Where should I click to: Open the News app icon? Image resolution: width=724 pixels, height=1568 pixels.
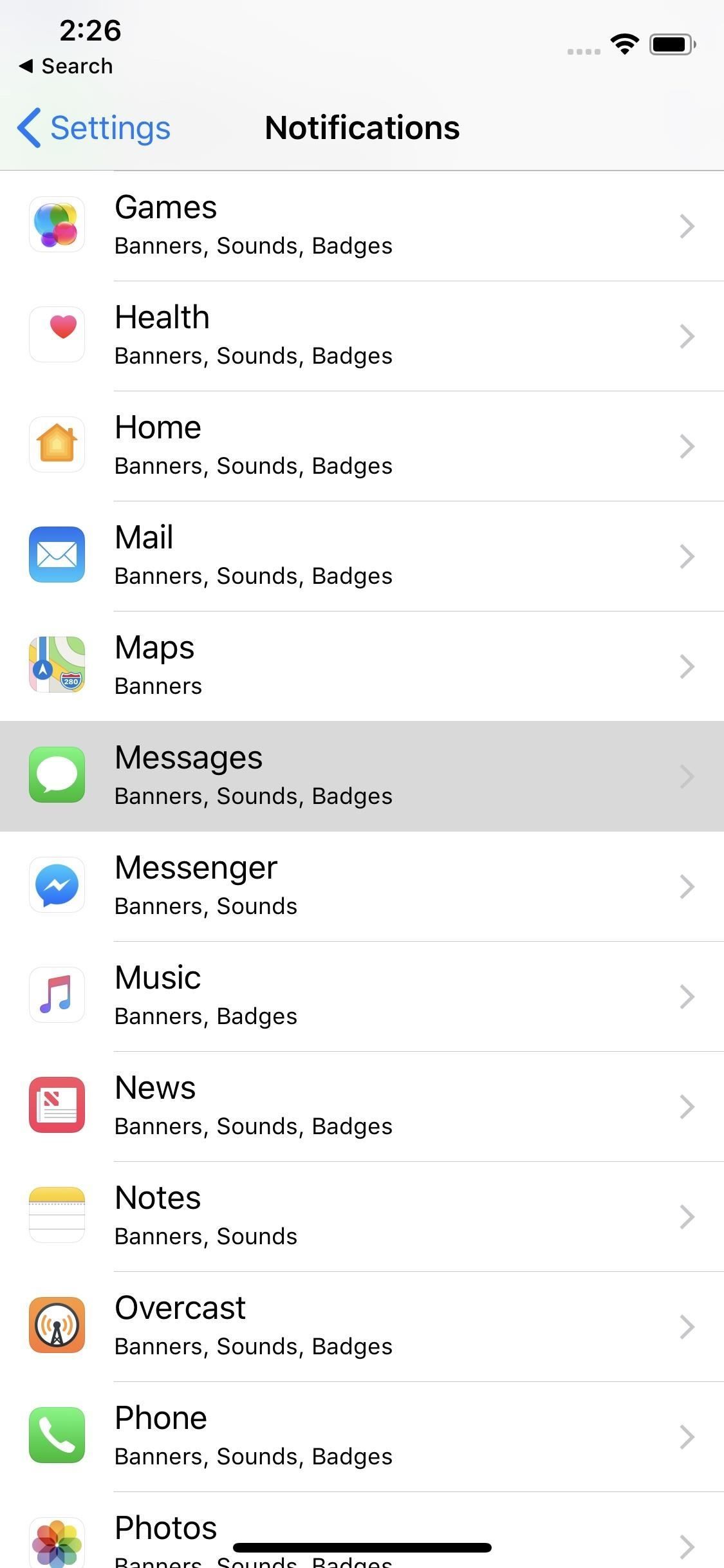point(57,1105)
